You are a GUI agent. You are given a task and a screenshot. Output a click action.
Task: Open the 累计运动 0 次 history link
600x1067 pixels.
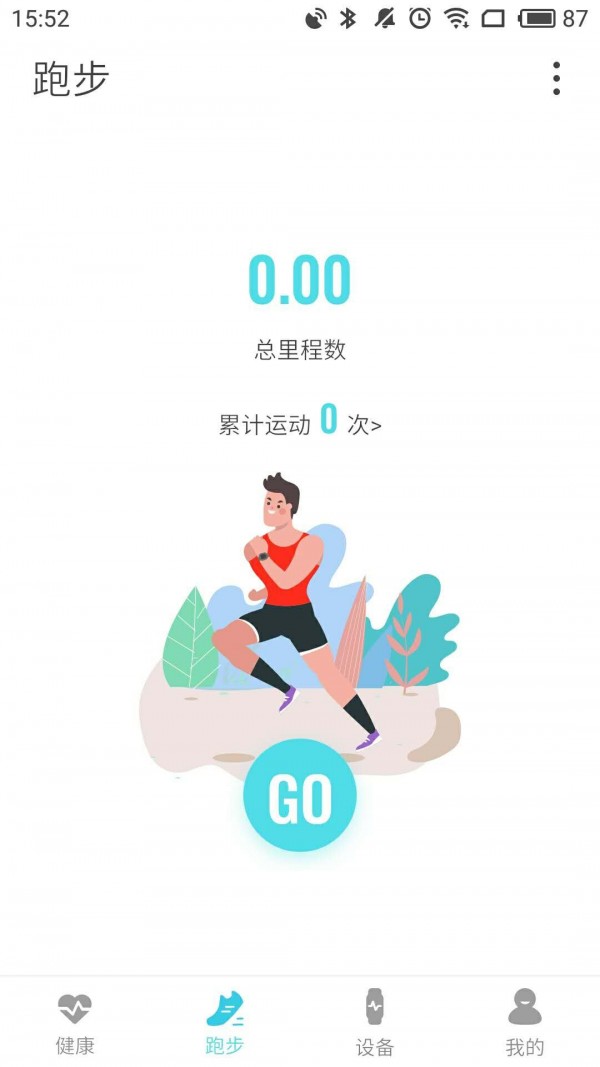pos(300,423)
